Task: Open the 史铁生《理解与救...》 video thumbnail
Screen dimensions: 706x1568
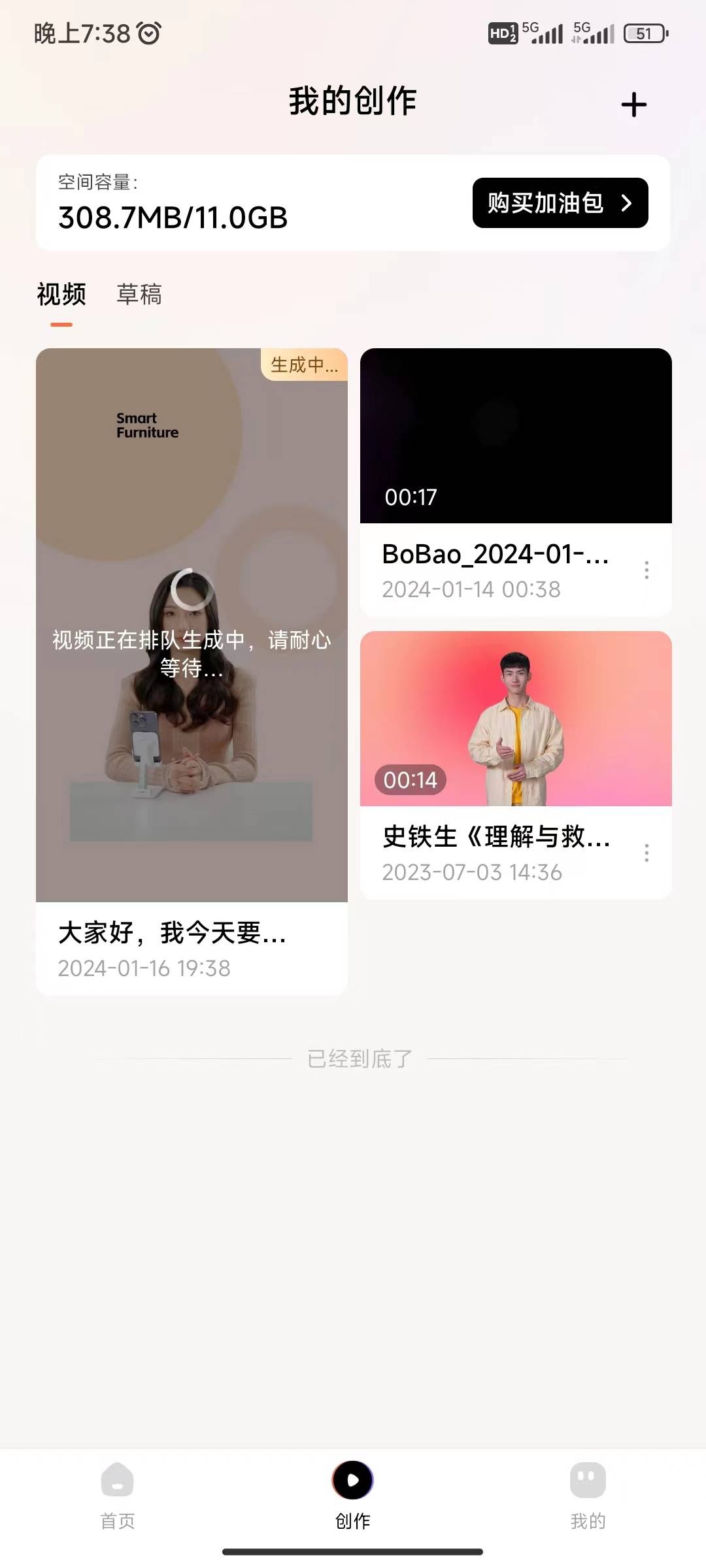Action: [516, 719]
